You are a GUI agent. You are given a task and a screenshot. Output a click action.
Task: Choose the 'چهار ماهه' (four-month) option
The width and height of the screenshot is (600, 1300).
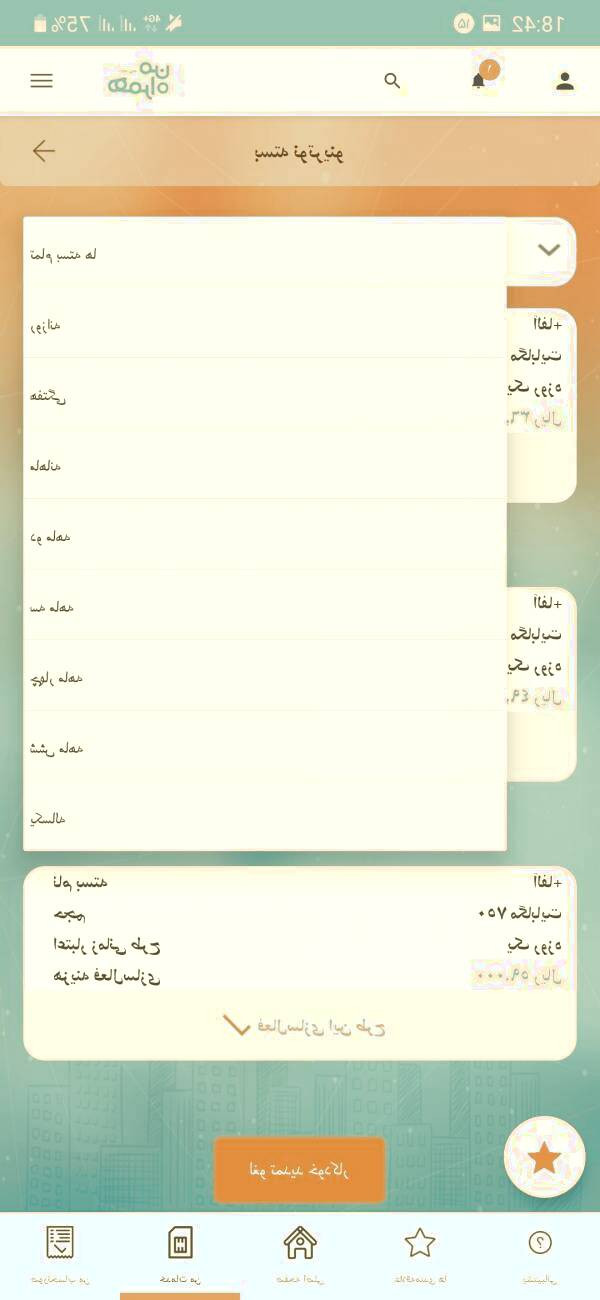264,678
